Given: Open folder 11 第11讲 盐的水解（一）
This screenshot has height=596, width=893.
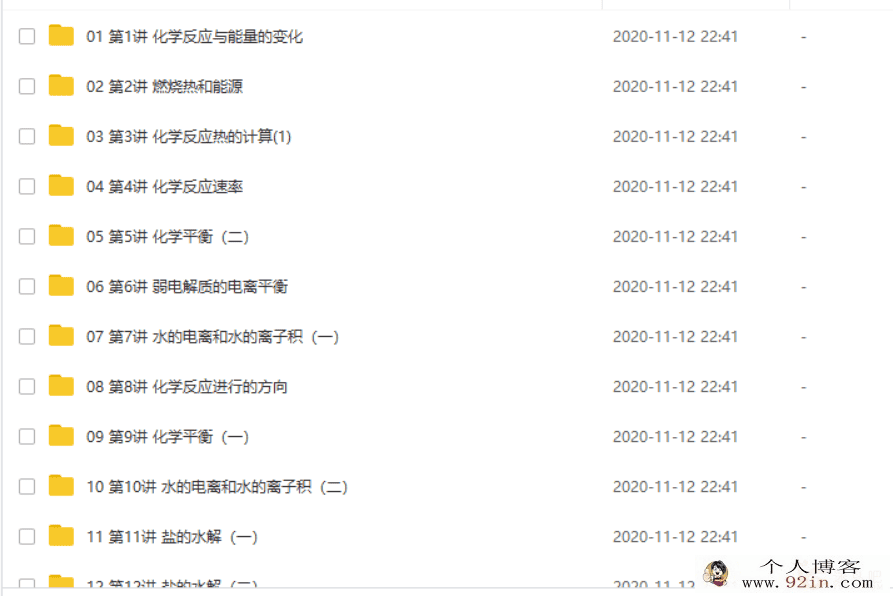Looking at the screenshot, I should tap(171, 537).
